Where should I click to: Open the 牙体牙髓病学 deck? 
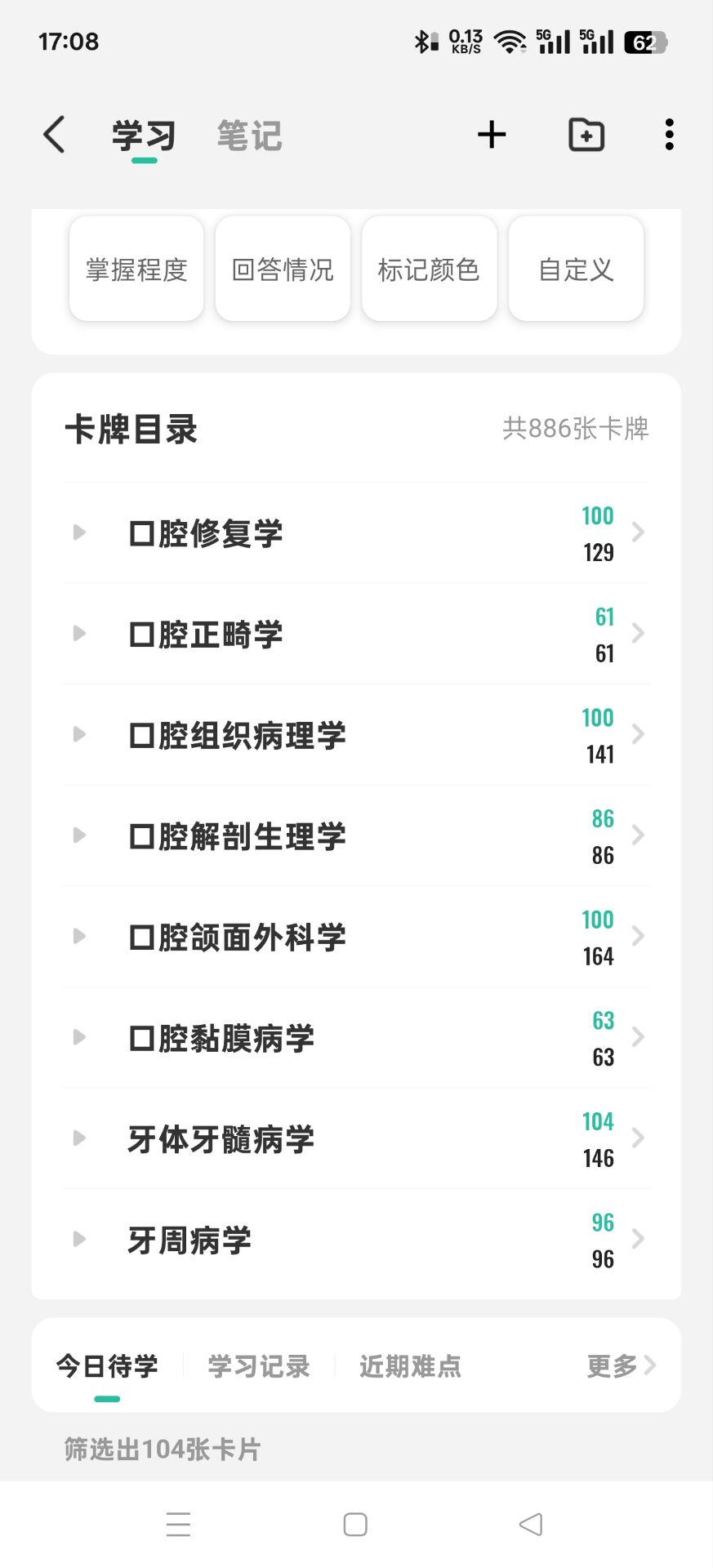(356, 1138)
